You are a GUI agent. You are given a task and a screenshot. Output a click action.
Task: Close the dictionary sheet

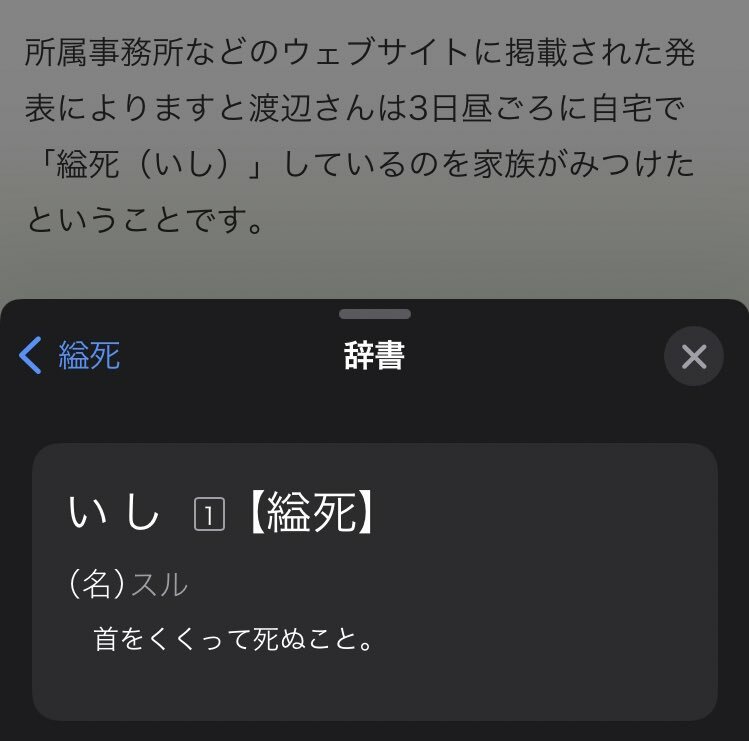(693, 356)
